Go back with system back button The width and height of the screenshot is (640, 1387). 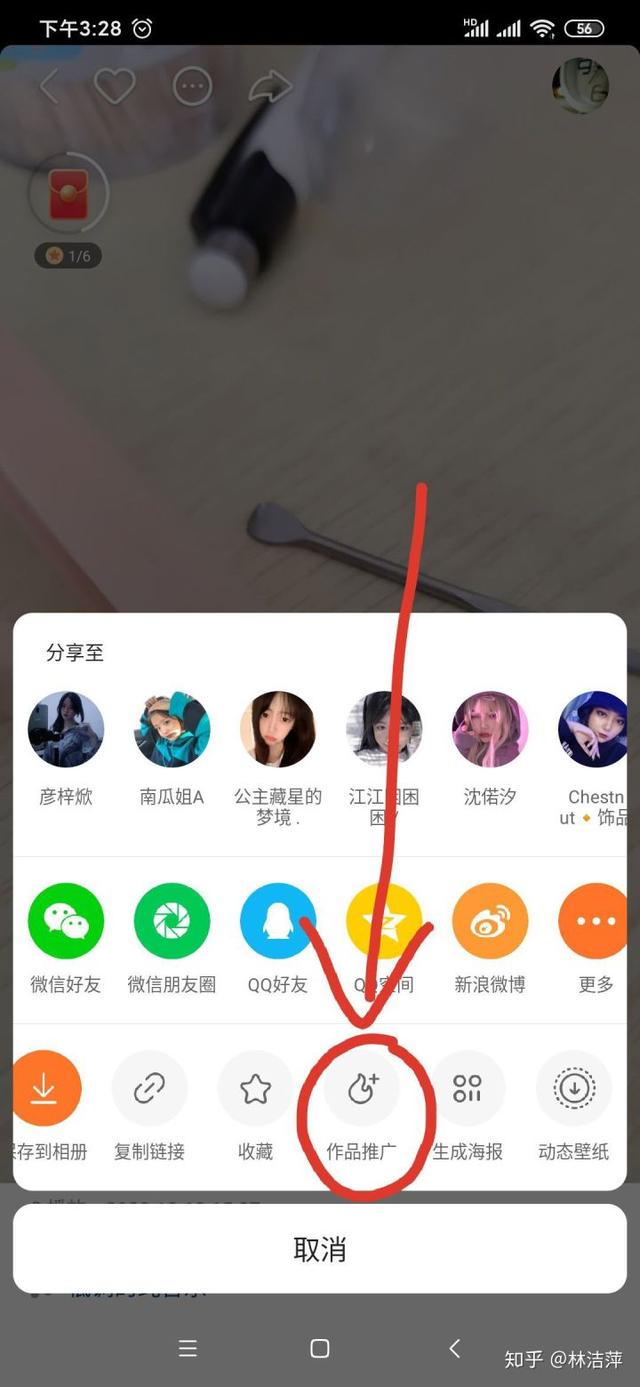point(454,1348)
